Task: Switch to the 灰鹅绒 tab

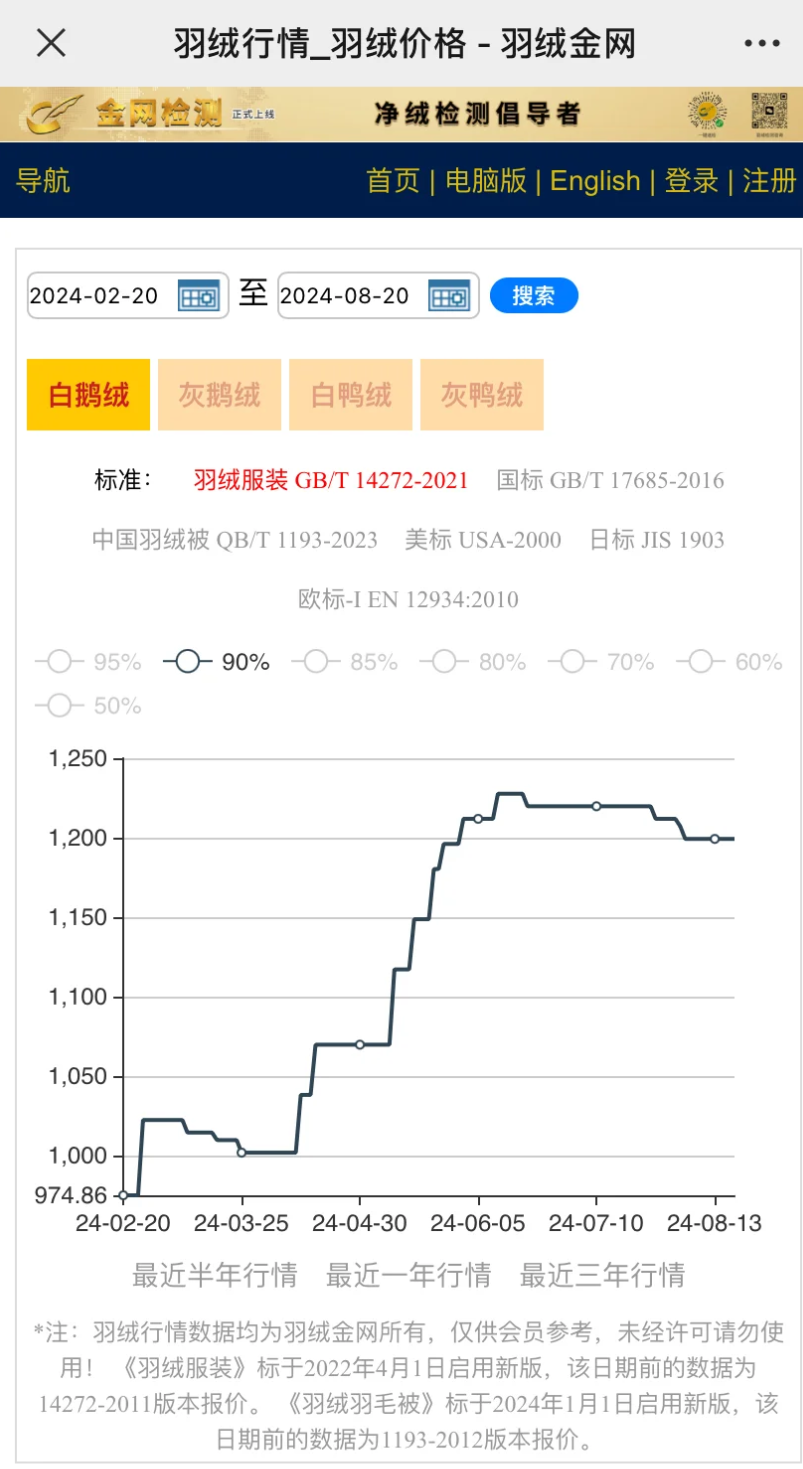Action: click(219, 395)
